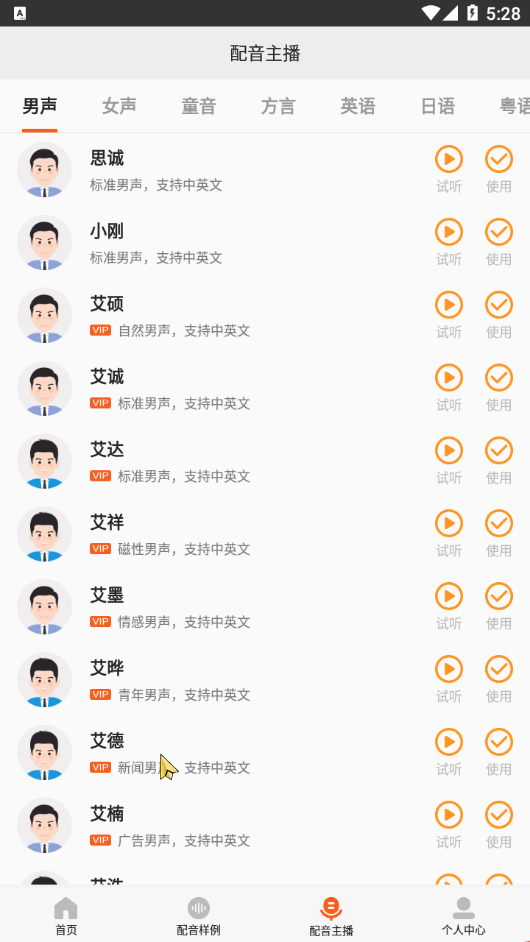The height and width of the screenshot is (942, 530).
Task: Select the 童音 tab
Action: [x=199, y=106]
